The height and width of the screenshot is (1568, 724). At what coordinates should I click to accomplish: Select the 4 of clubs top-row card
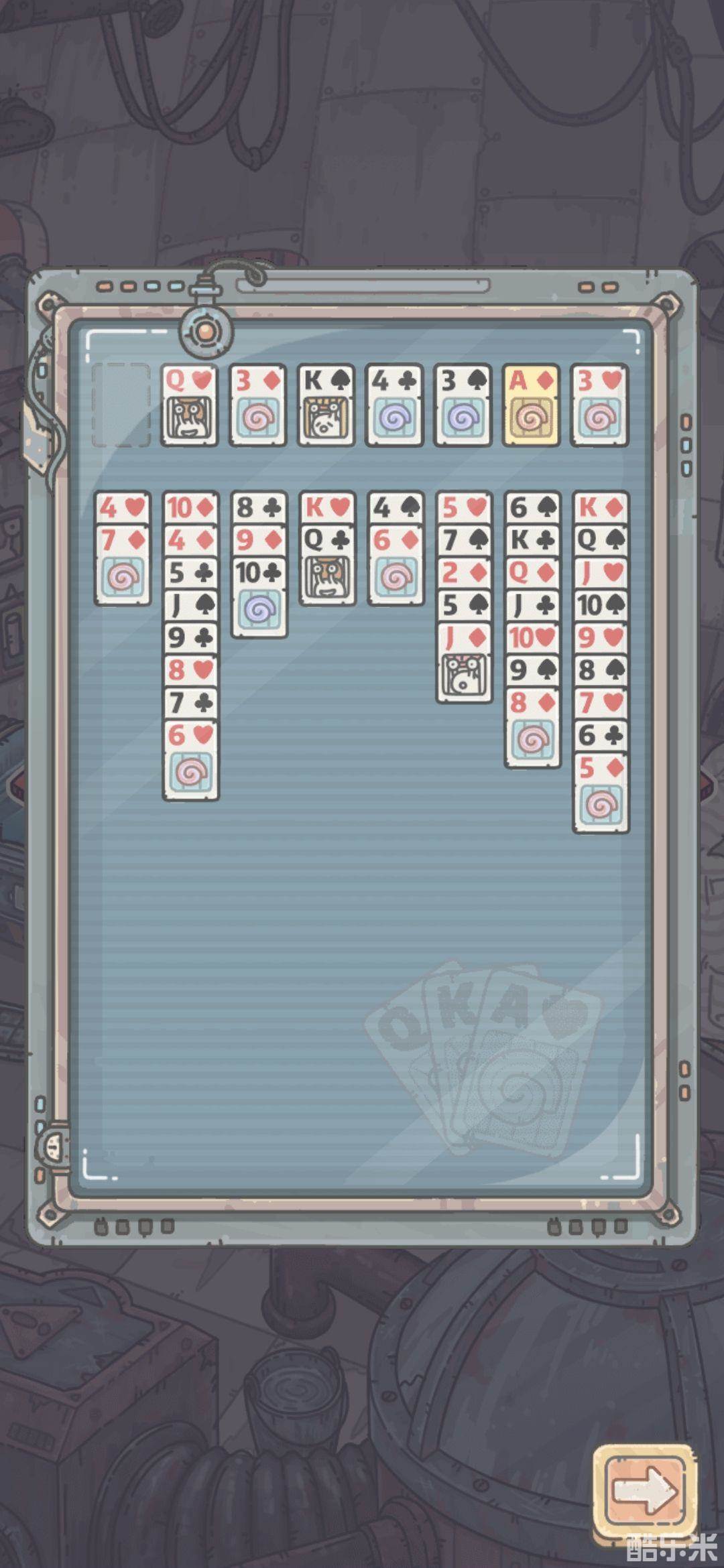[395, 405]
